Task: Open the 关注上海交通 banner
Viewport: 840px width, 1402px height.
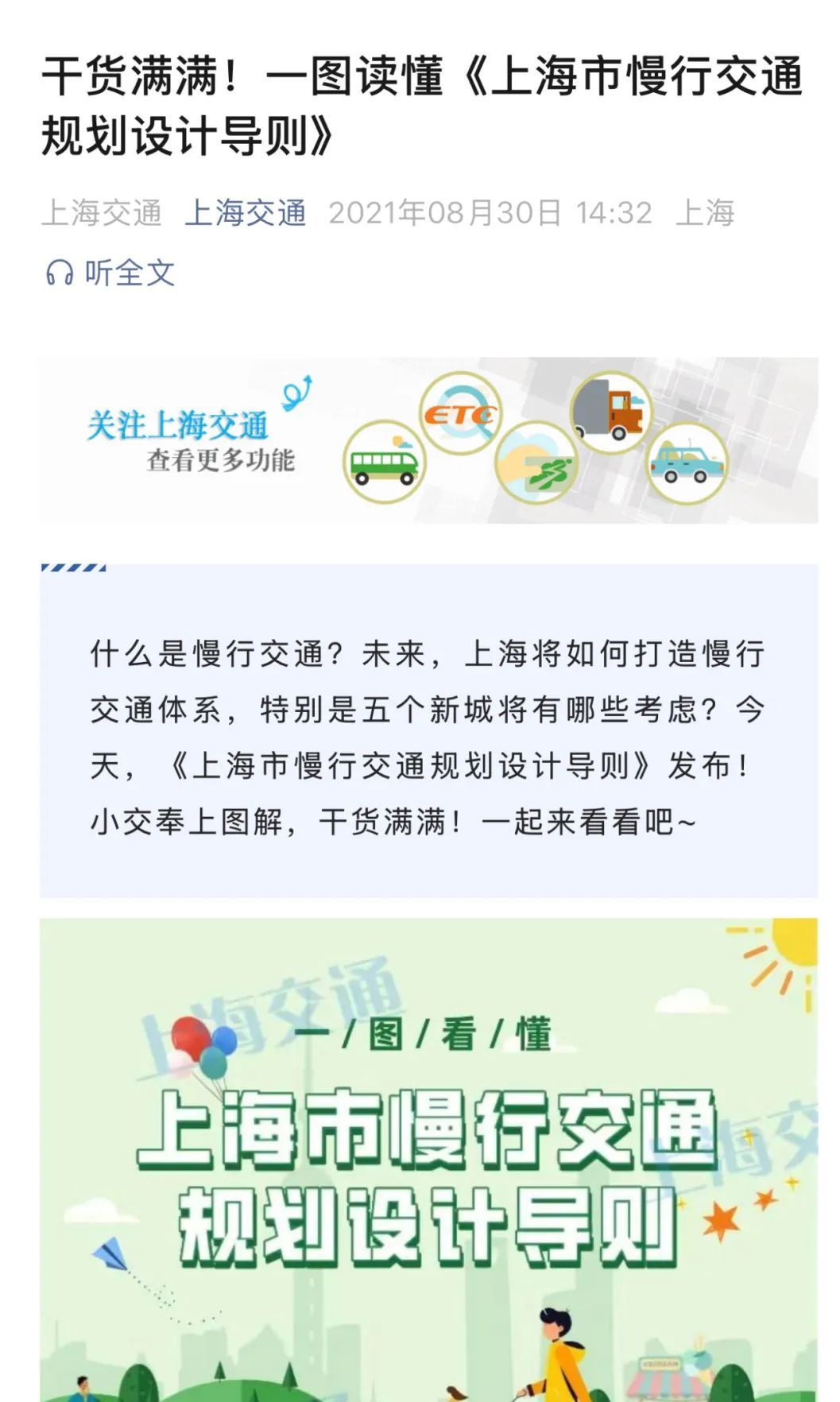Action: click(x=429, y=440)
